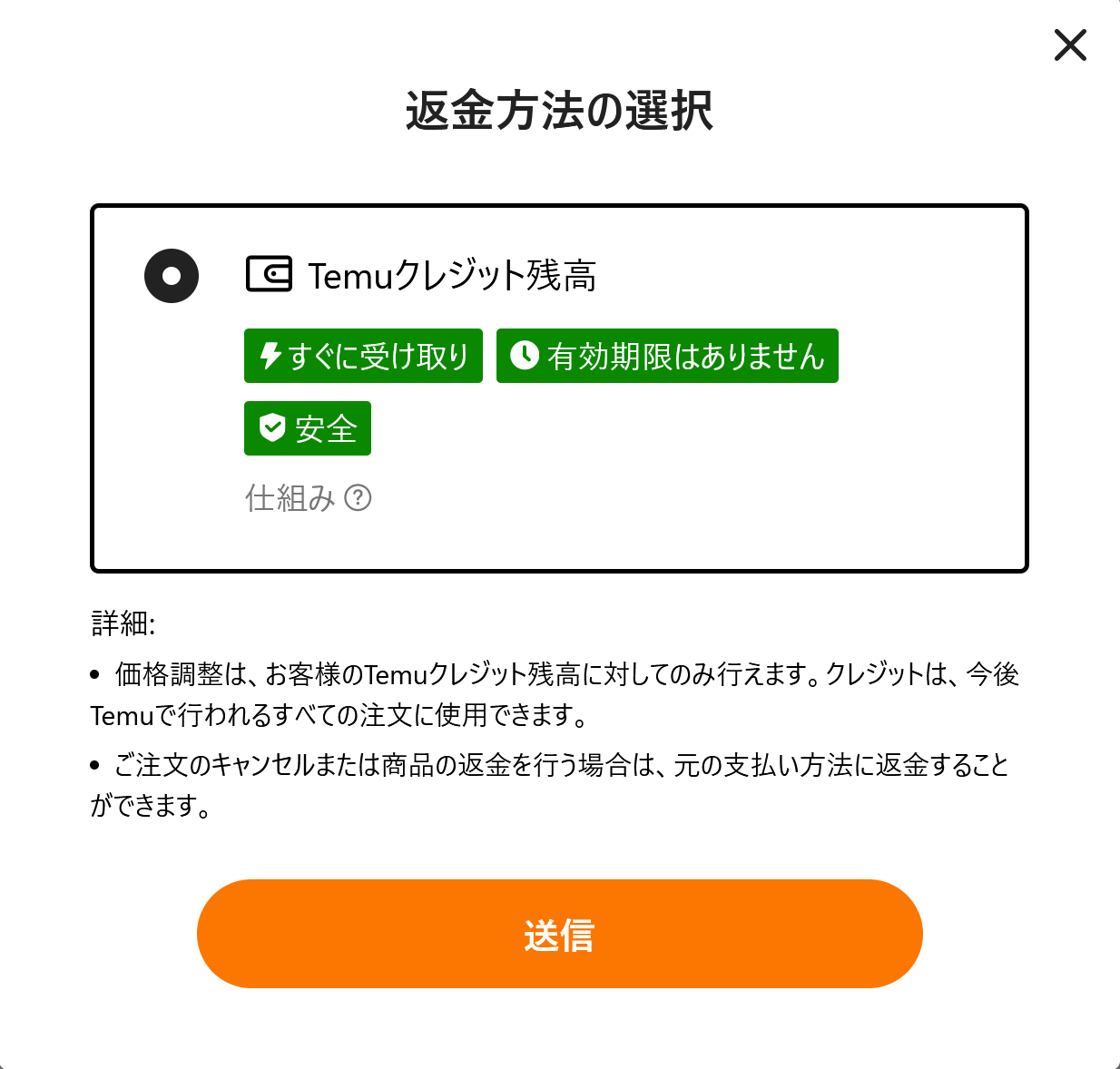Tap the 送信 submit button
The height and width of the screenshot is (1069, 1120).
point(559,934)
